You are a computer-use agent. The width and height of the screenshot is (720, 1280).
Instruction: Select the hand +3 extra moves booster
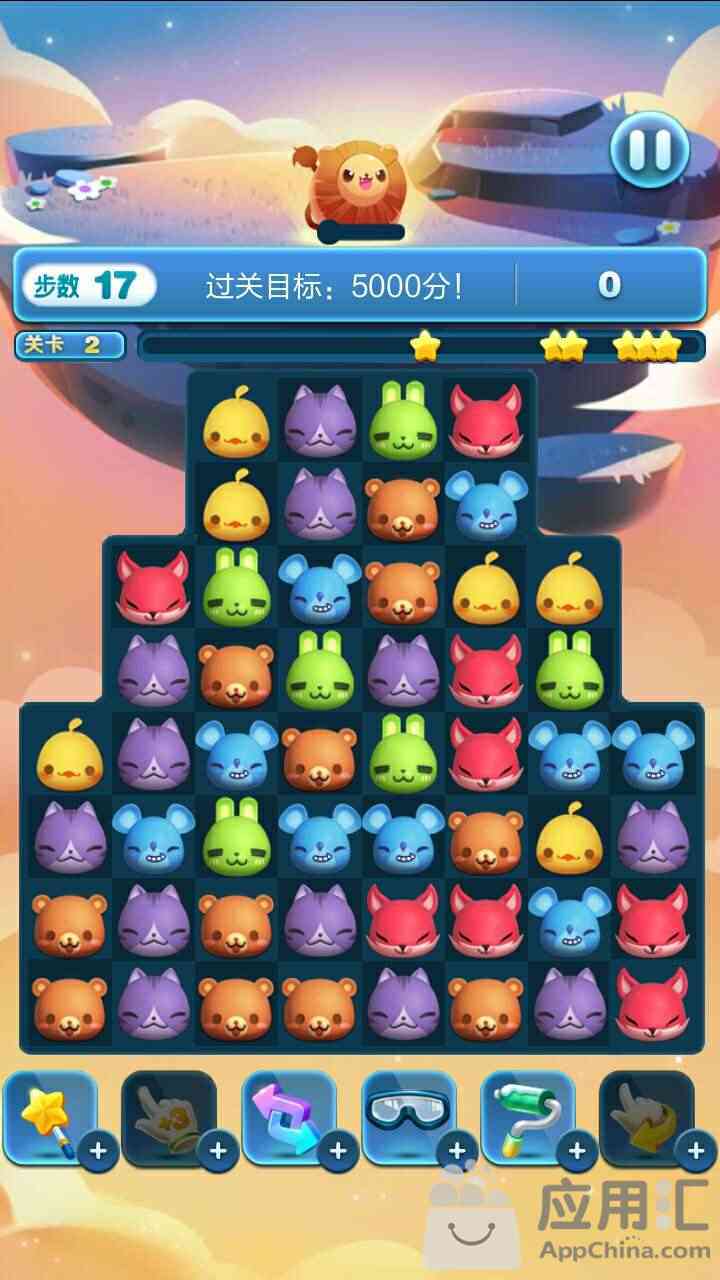tap(169, 1117)
